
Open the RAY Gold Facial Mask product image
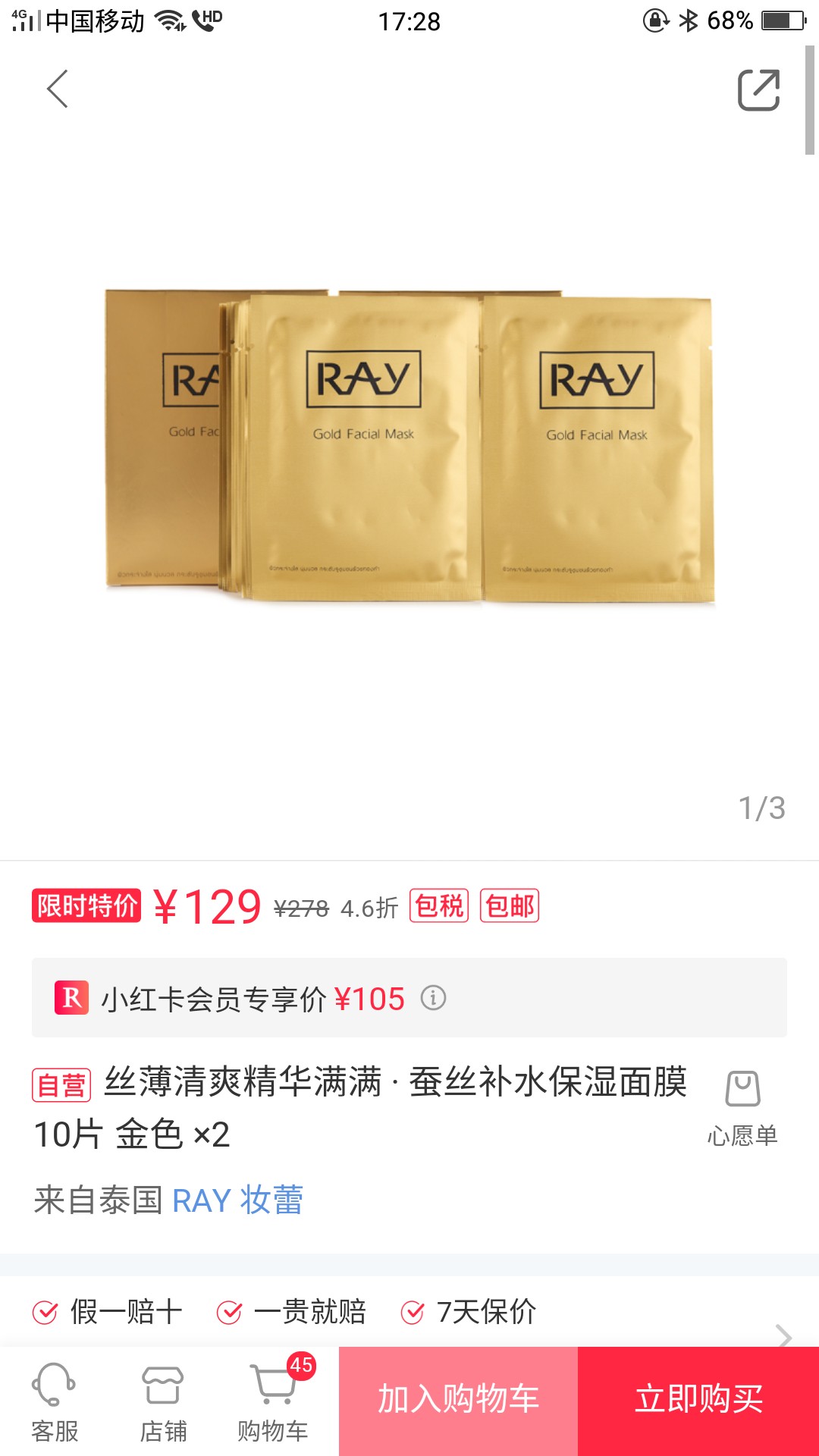tap(409, 446)
